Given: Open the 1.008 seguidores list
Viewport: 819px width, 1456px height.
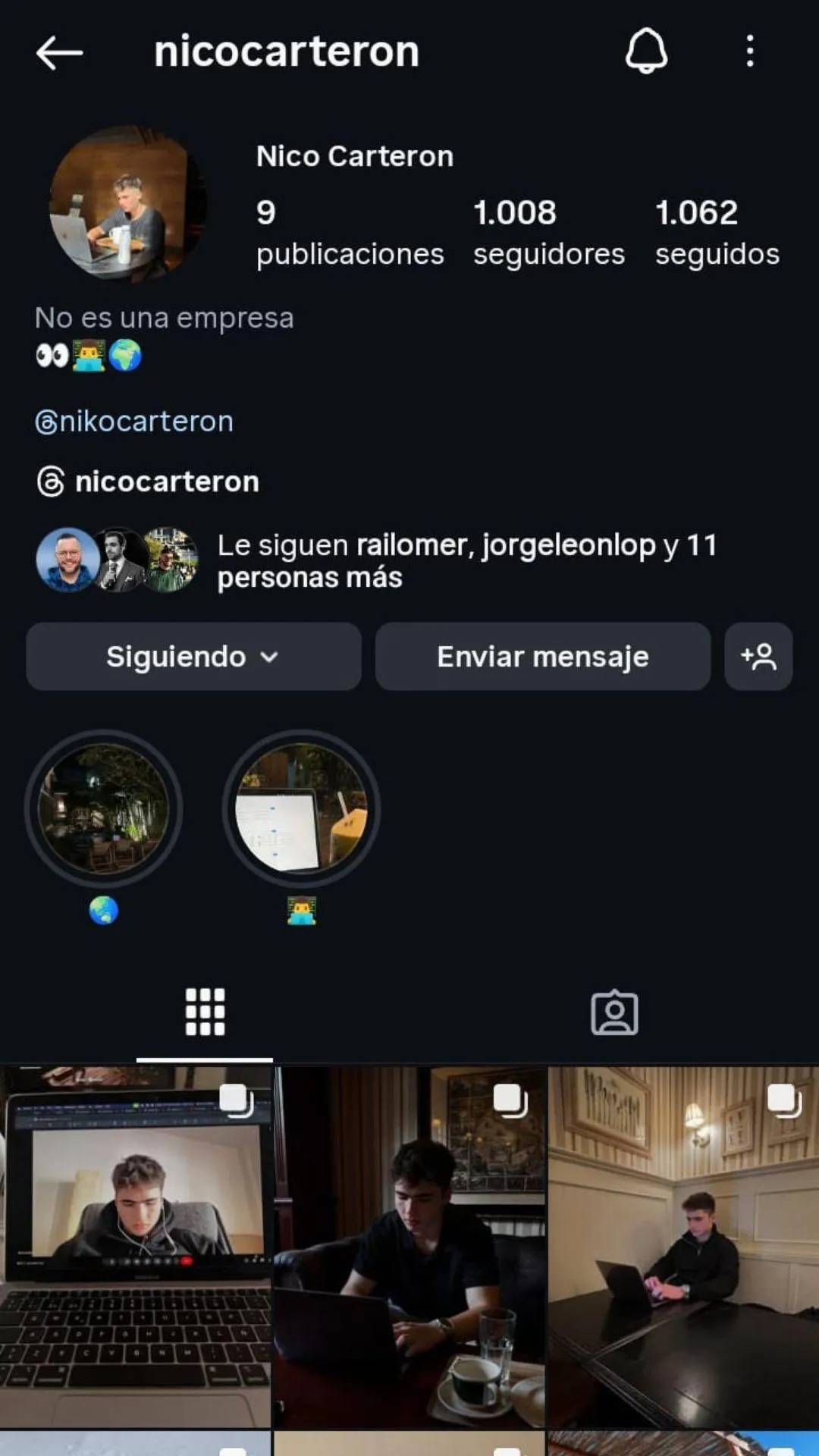Looking at the screenshot, I should [x=548, y=232].
